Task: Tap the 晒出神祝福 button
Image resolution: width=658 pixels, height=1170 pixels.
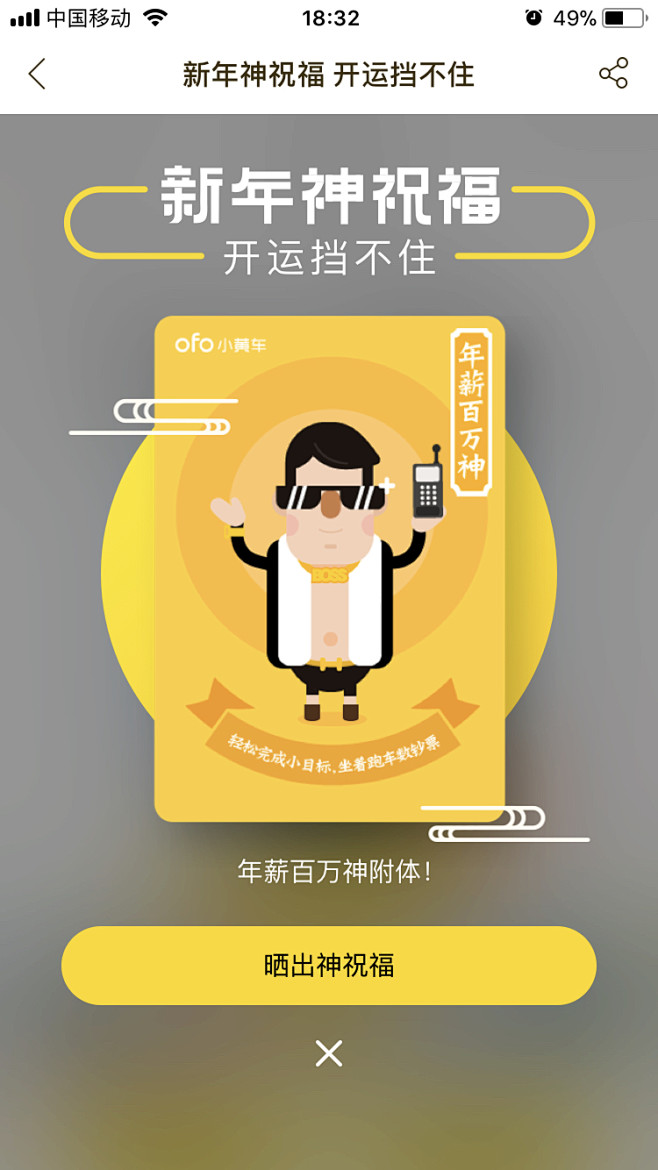Action: (329, 966)
